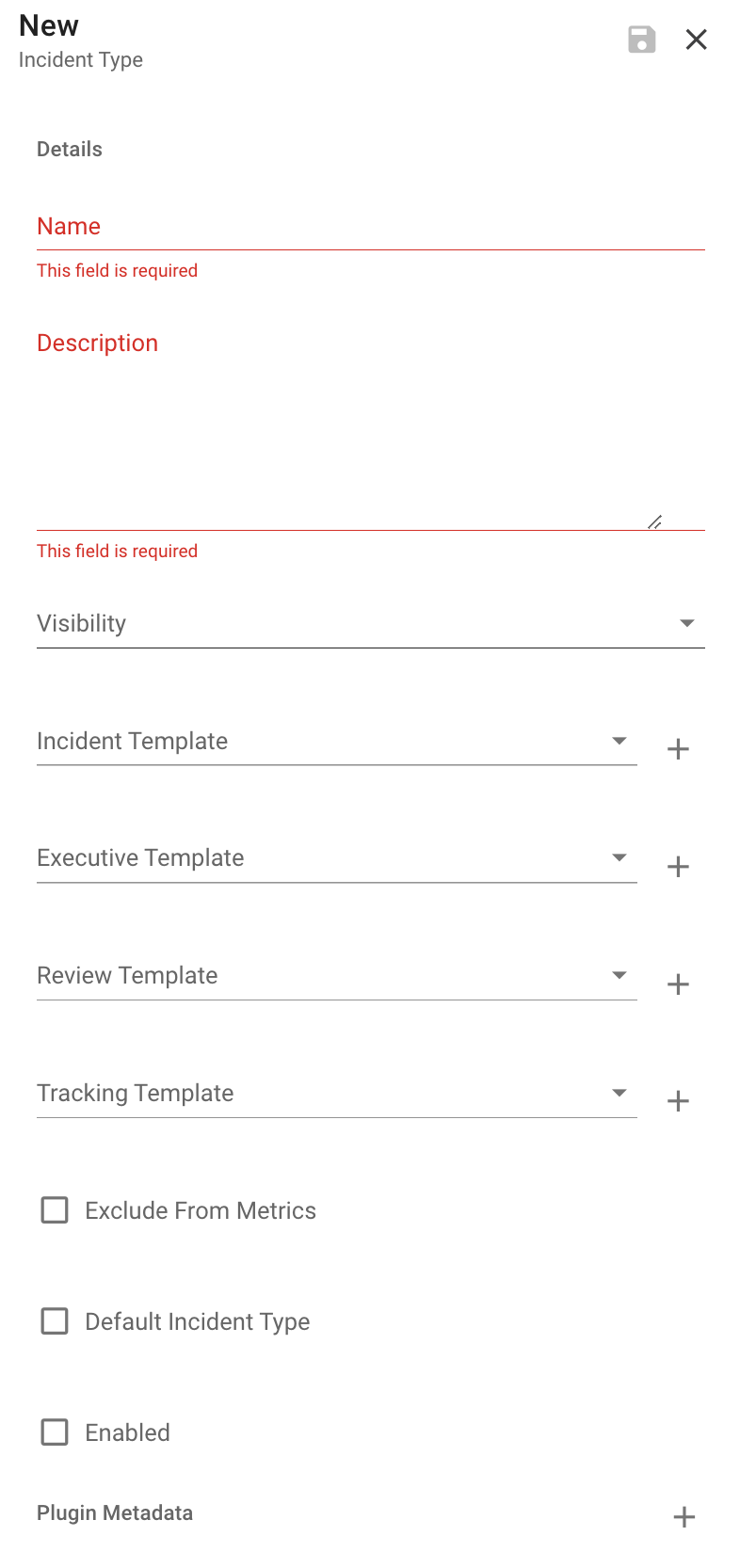Close the New Incident Type panel
Viewport: 740px width, 1568px height.
[696, 40]
